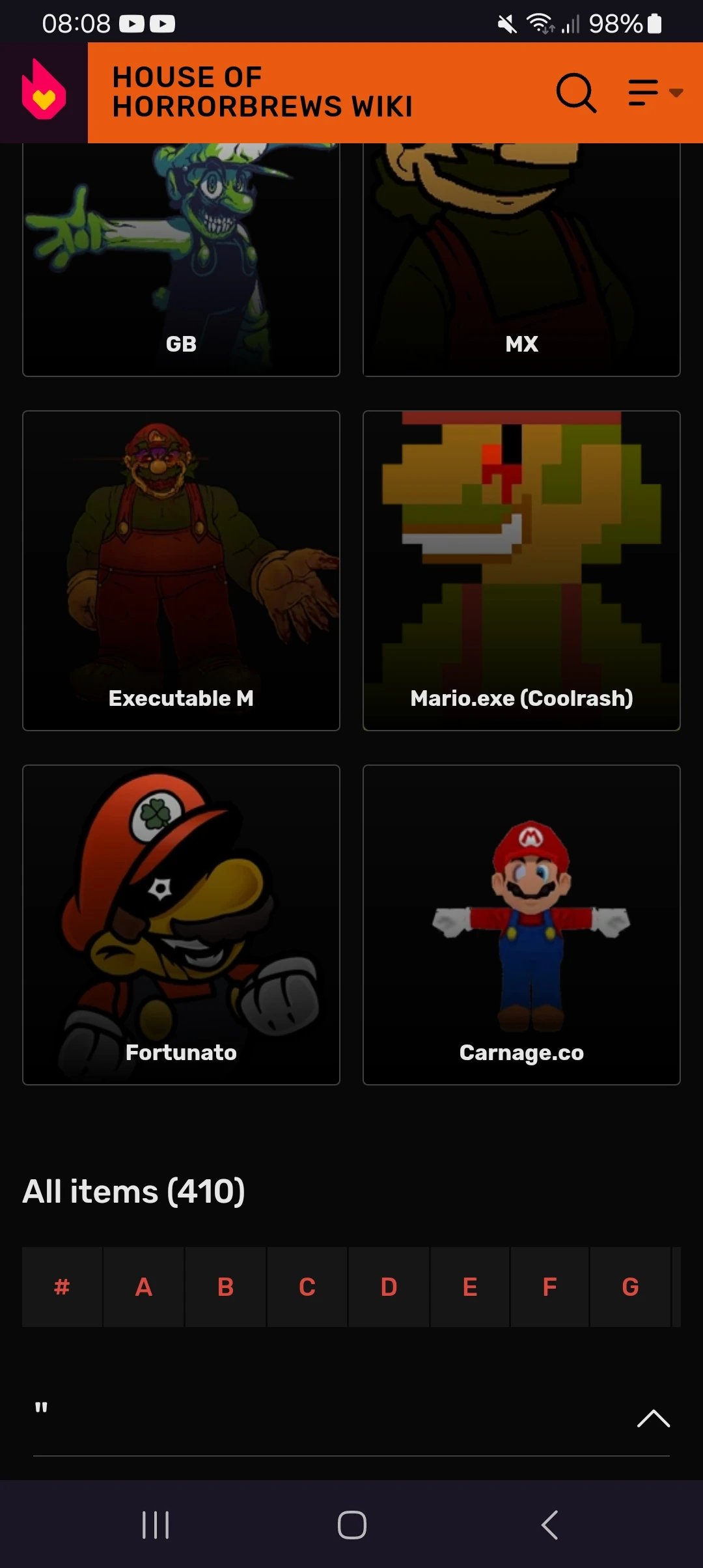Select letter G in the index
Viewport: 703px width, 1568px height.
(x=630, y=1287)
